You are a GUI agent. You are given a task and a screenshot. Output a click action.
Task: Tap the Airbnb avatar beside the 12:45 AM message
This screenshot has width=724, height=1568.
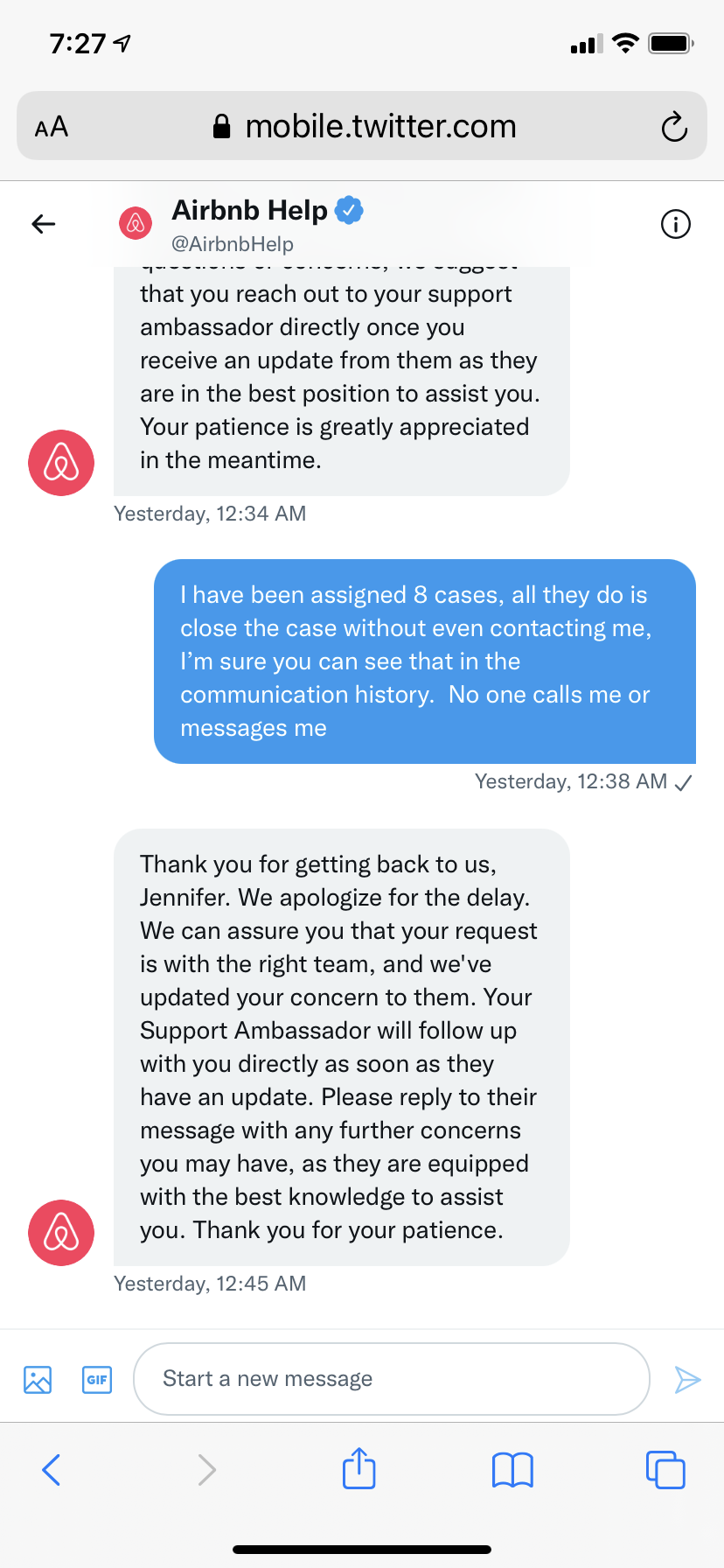pos(61,1232)
